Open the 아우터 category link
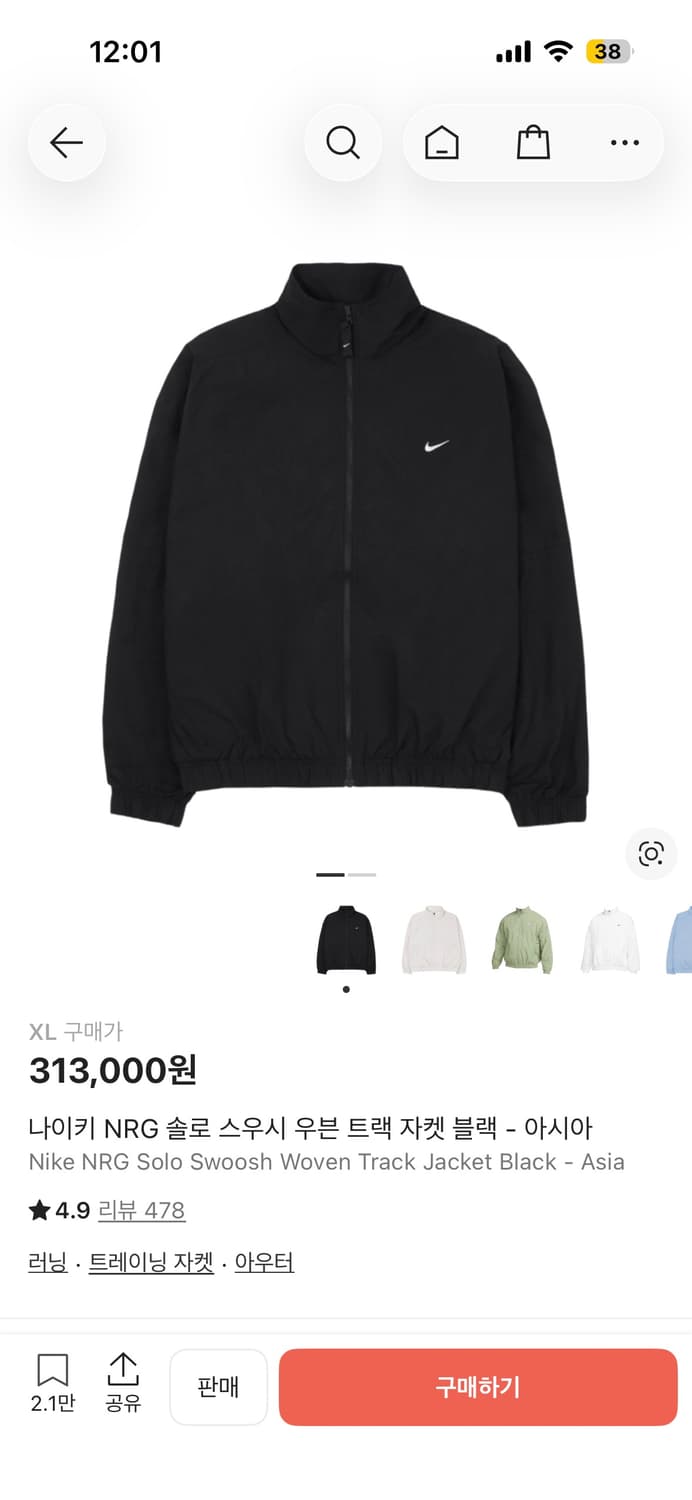The image size is (692, 1500). pyautogui.click(x=264, y=1263)
